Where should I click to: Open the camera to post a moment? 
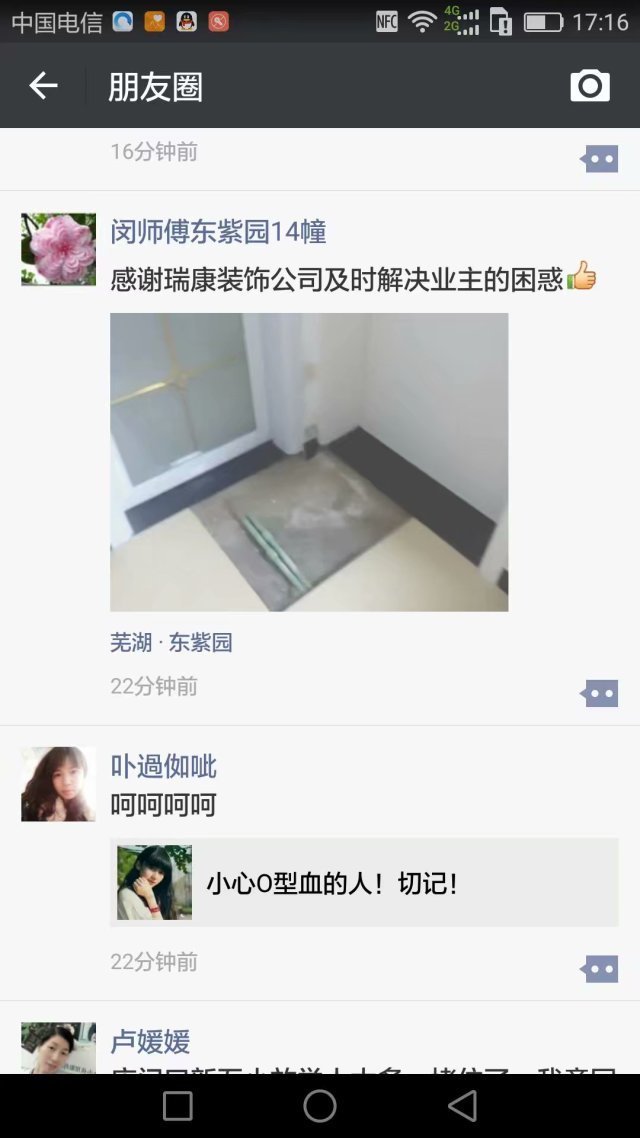pyautogui.click(x=590, y=86)
